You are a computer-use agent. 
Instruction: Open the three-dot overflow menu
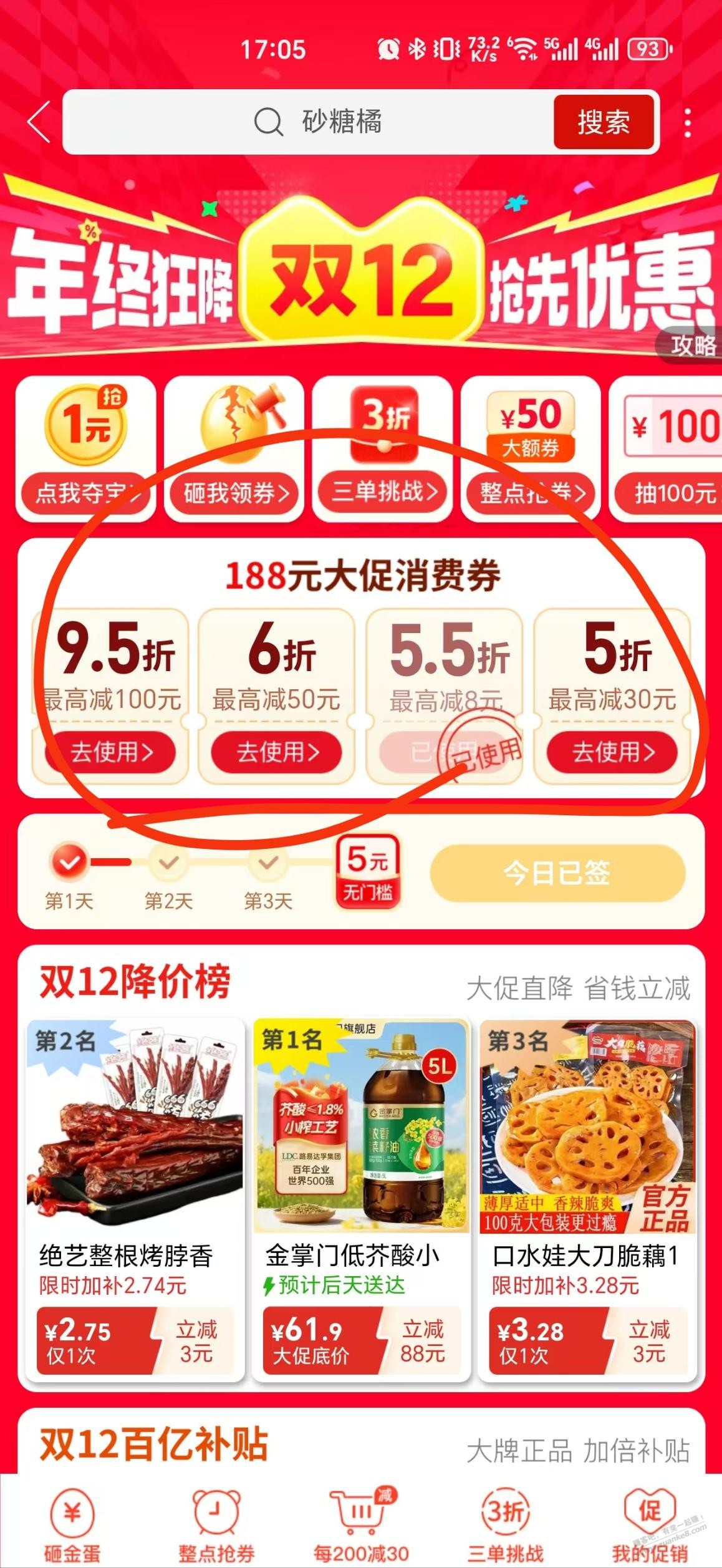coord(688,123)
